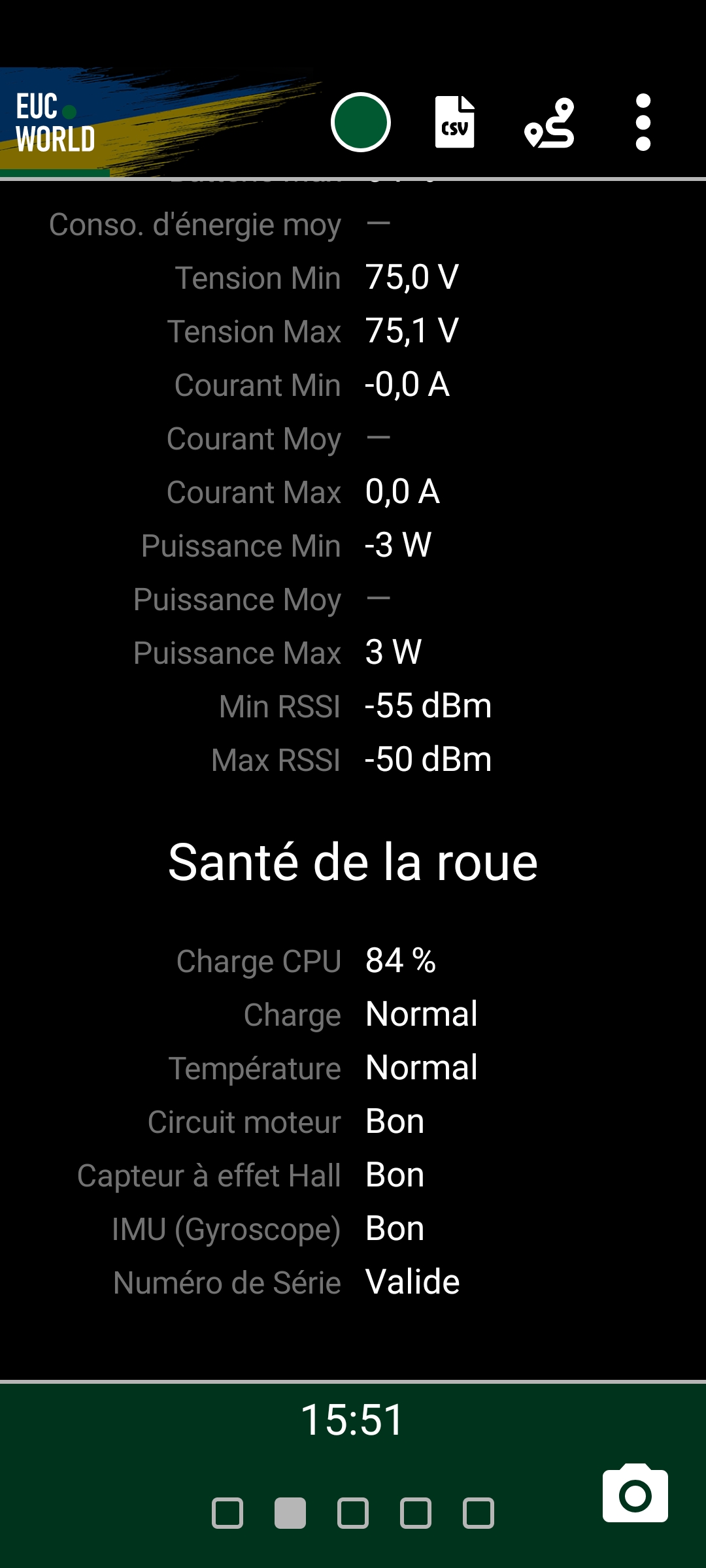Open the CSV logging icon
The width and height of the screenshot is (706, 1568).
455,122
